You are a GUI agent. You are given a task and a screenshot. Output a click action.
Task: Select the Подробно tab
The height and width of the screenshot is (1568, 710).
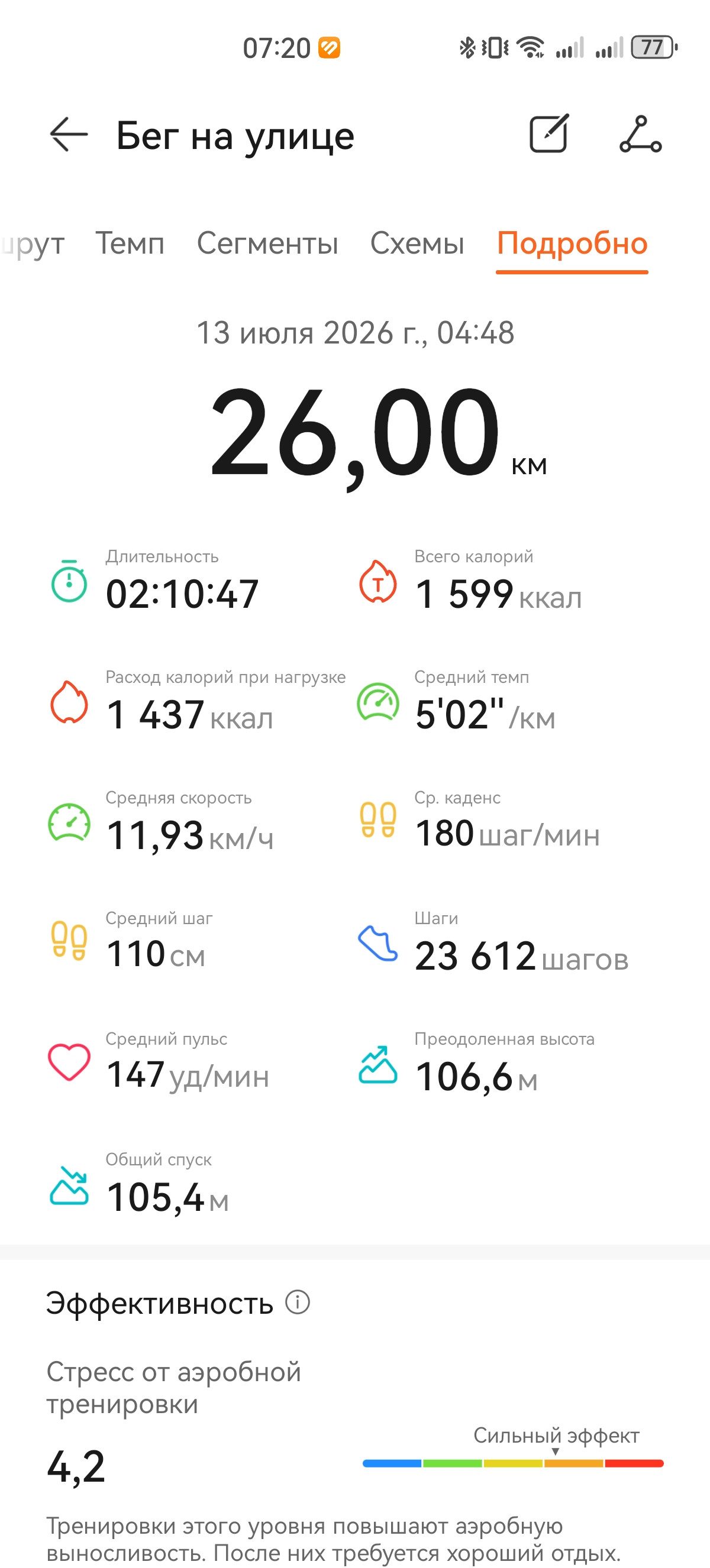coord(572,244)
